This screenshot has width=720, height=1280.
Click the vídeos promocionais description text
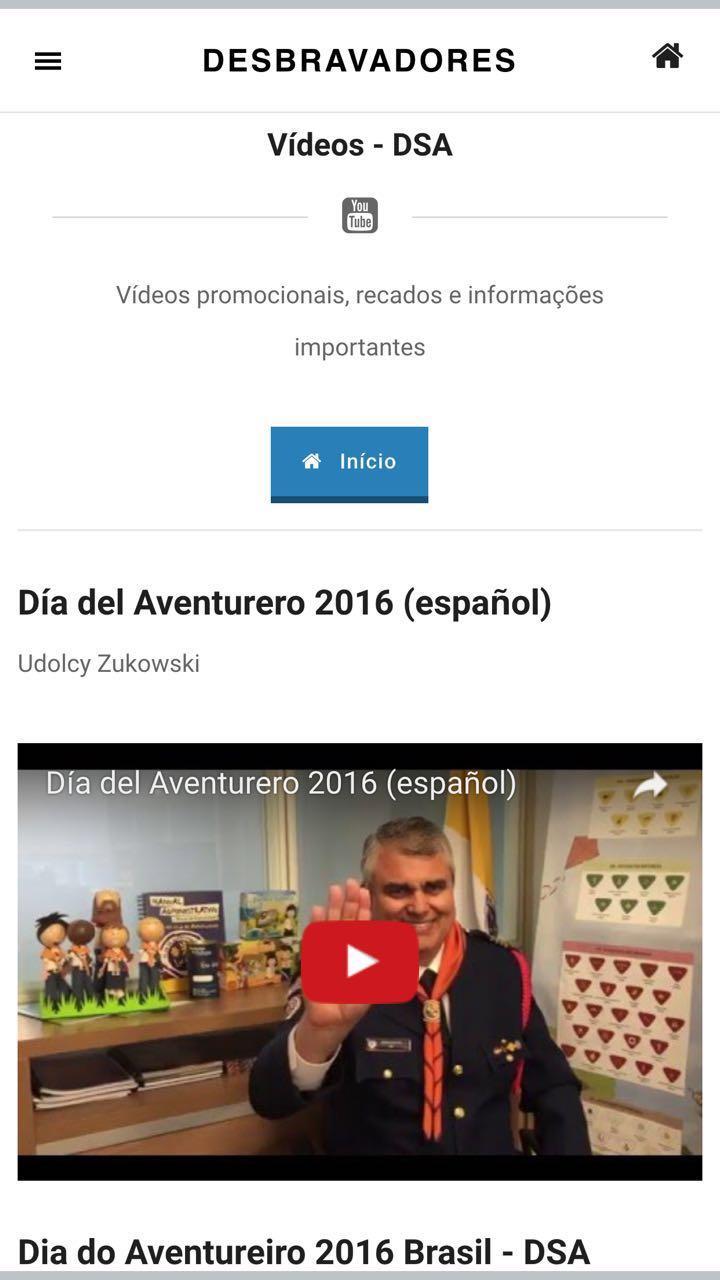(x=360, y=320)
